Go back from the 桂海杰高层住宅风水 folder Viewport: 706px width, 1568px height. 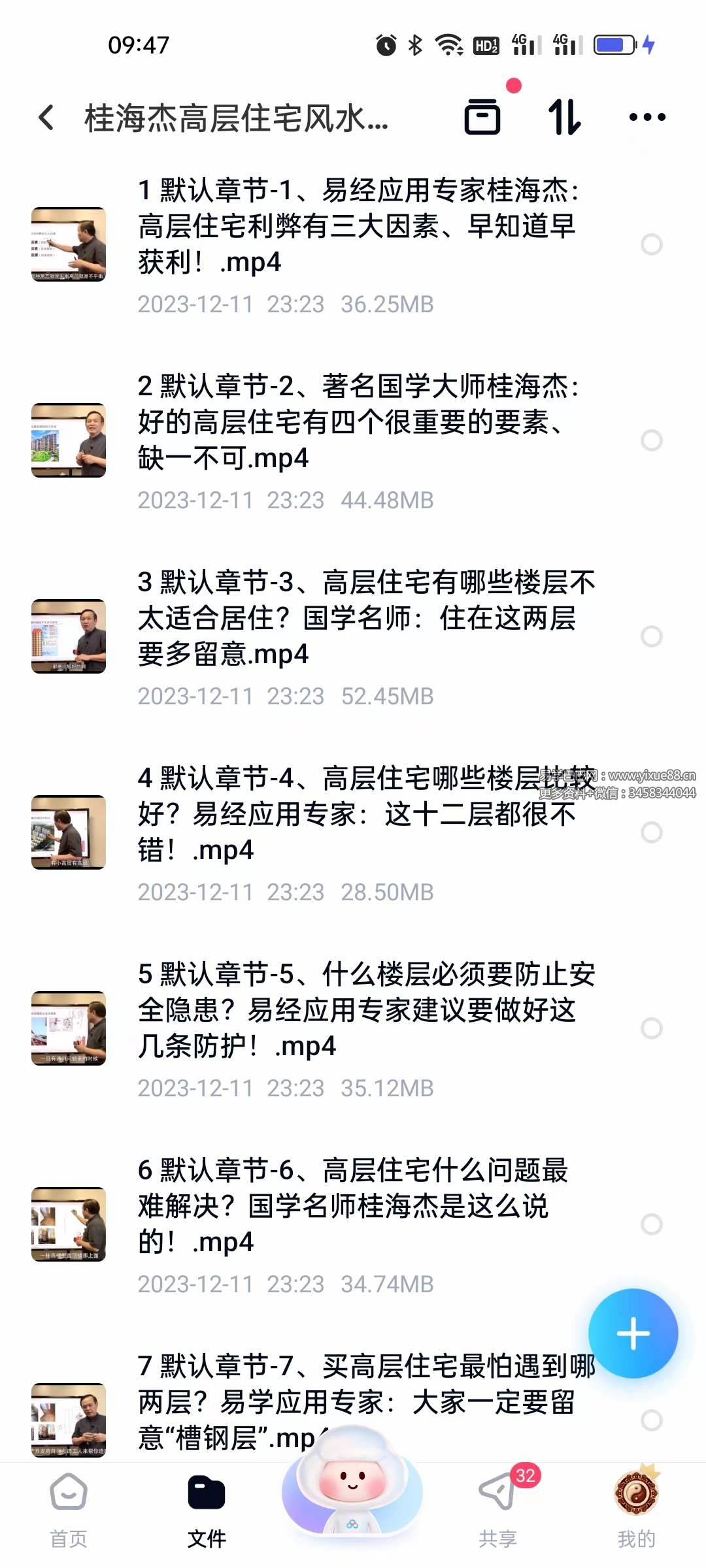point(46,118)
